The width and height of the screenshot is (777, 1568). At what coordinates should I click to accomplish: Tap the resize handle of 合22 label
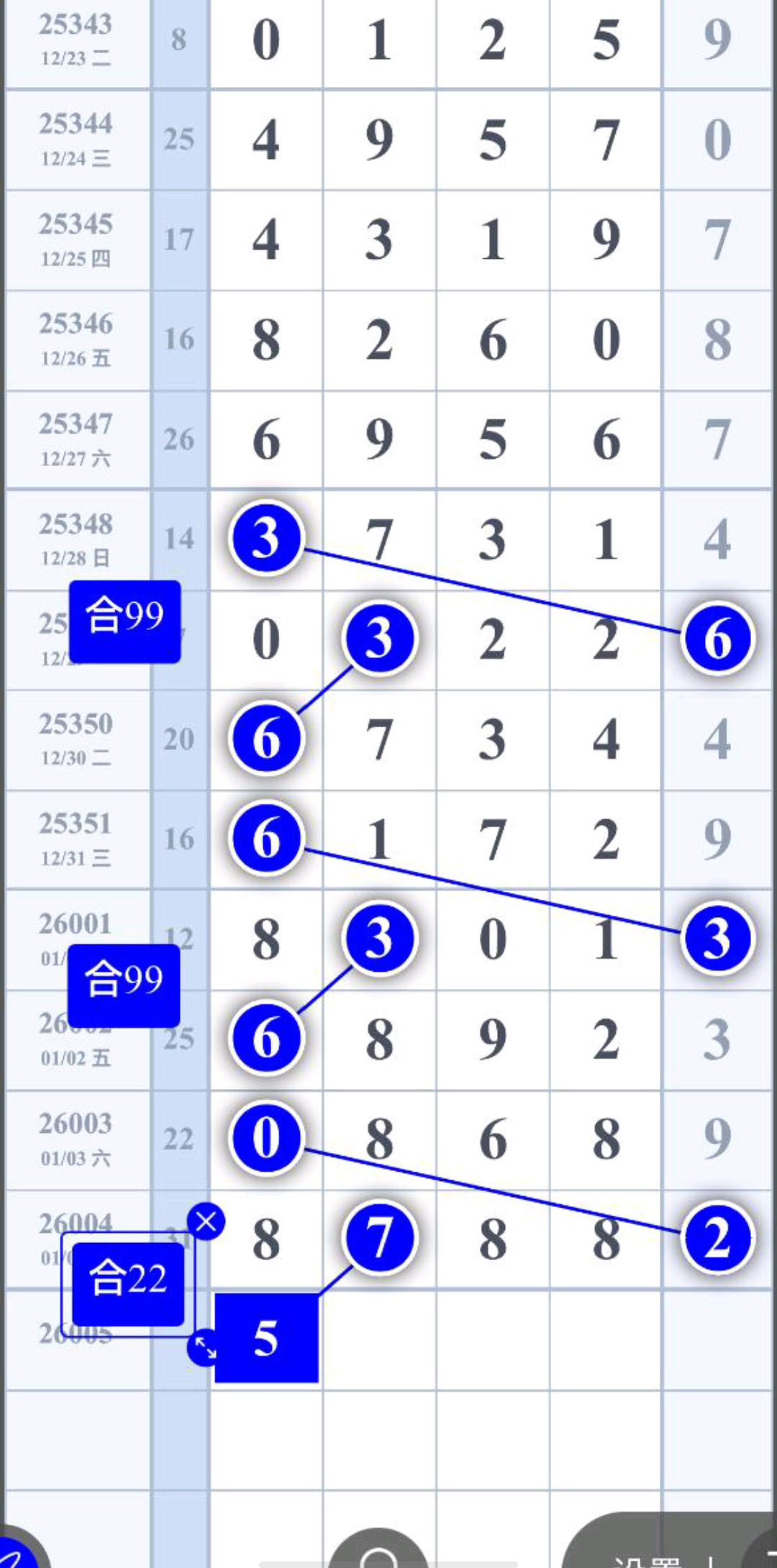point(204,1346)
